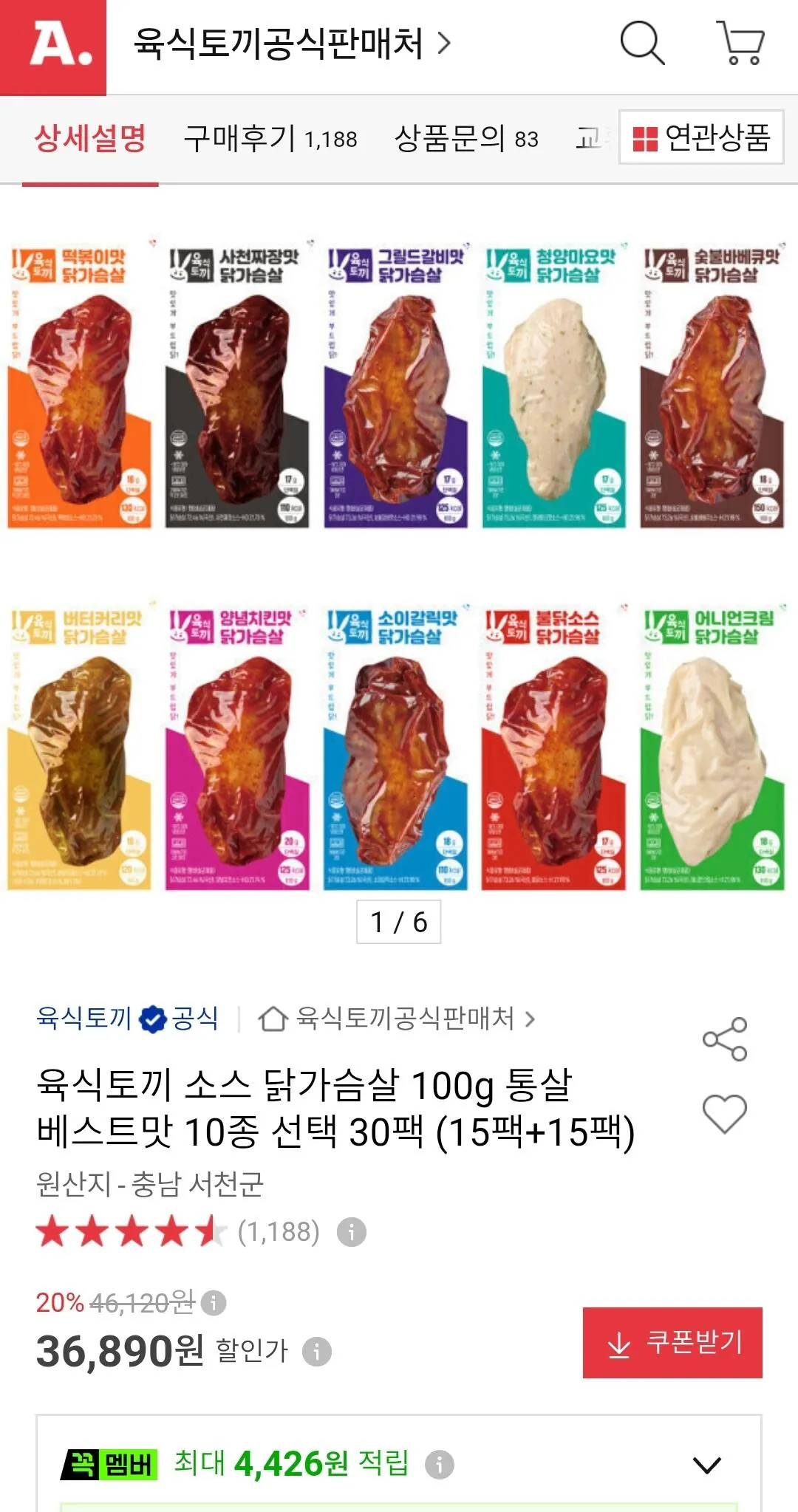
Task: Download coupon with 쿠폰받기 button
Action: coord(672,1343)
